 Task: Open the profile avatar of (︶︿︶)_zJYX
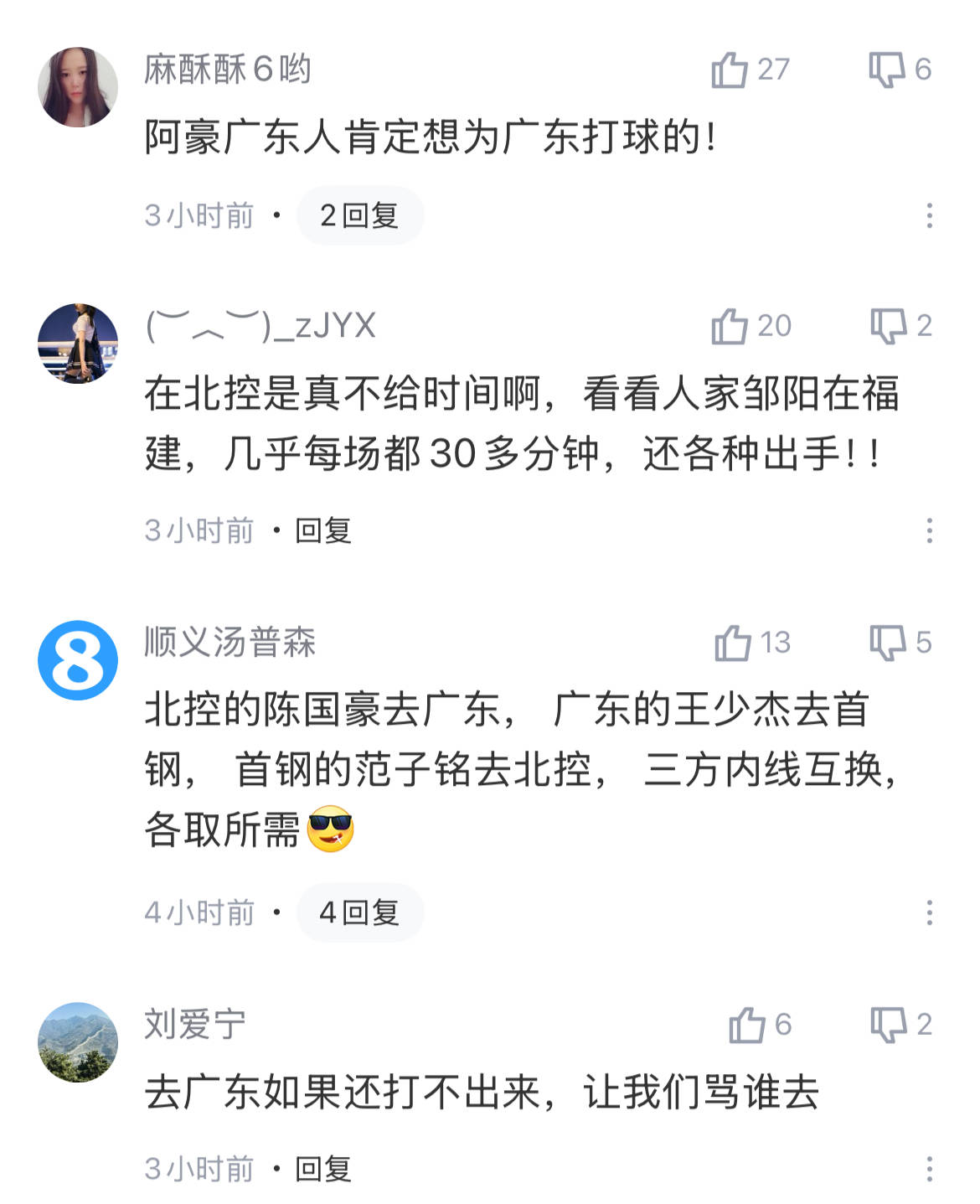[78, 344]
